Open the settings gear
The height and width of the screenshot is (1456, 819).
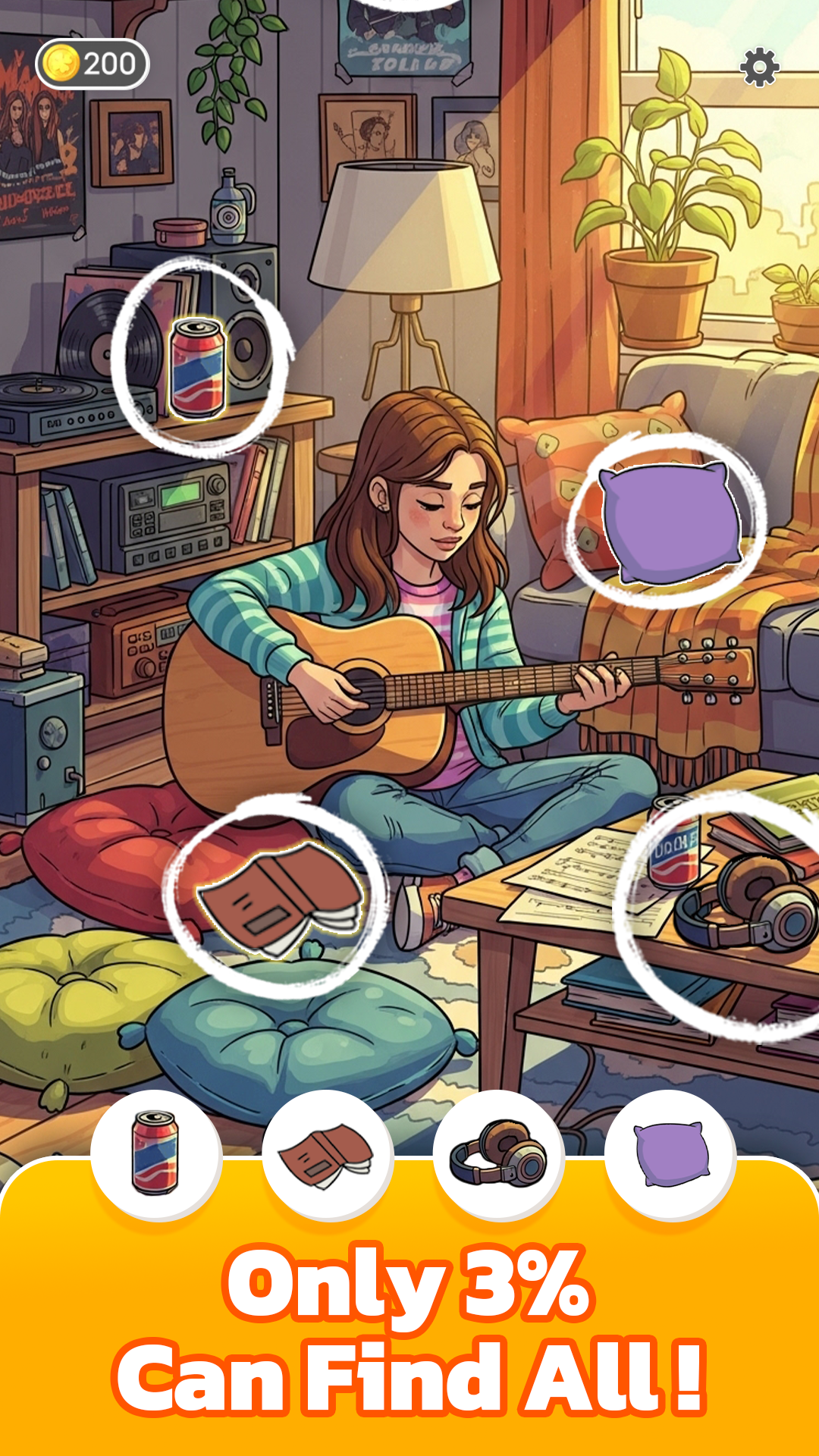click(759, 67)
